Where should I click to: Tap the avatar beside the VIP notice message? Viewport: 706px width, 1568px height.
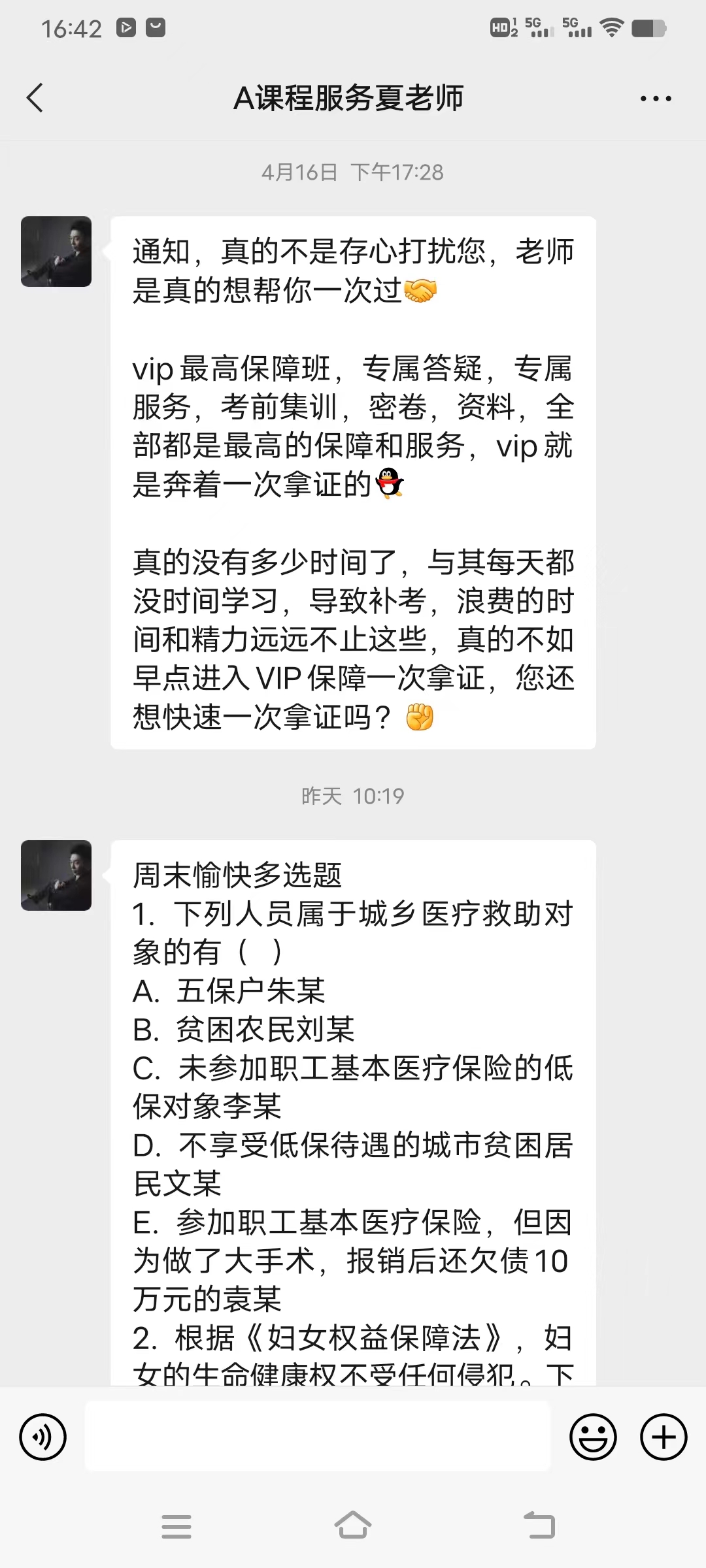coord(56,252)
